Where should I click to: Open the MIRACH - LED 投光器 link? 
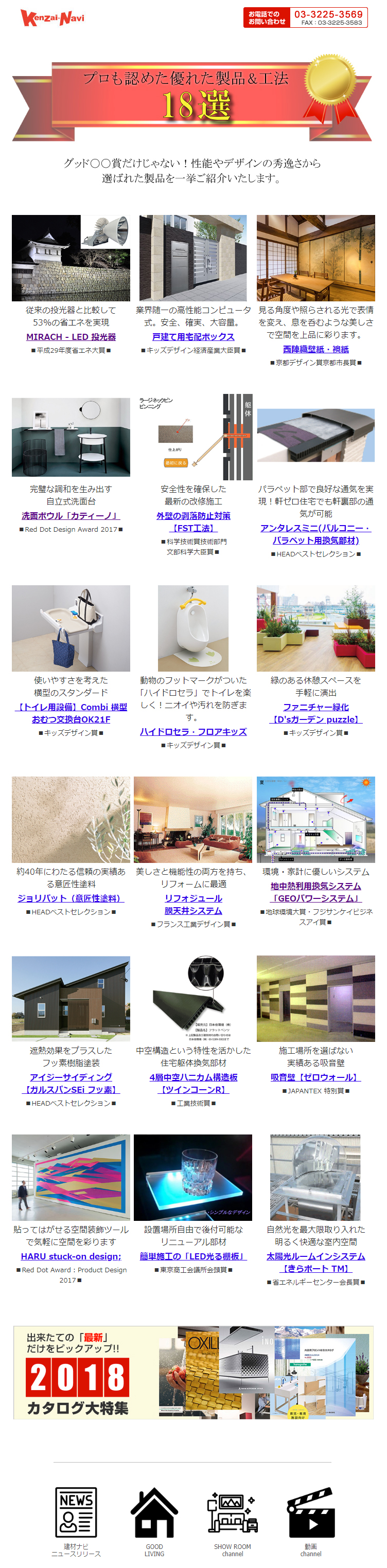pos(71,337)
